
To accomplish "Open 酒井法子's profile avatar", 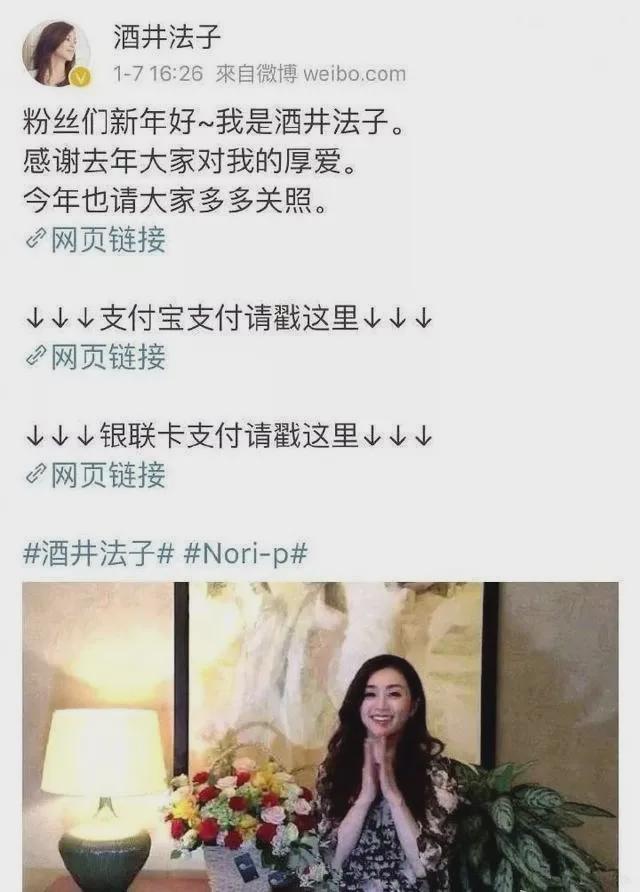I will coord(57,52).
